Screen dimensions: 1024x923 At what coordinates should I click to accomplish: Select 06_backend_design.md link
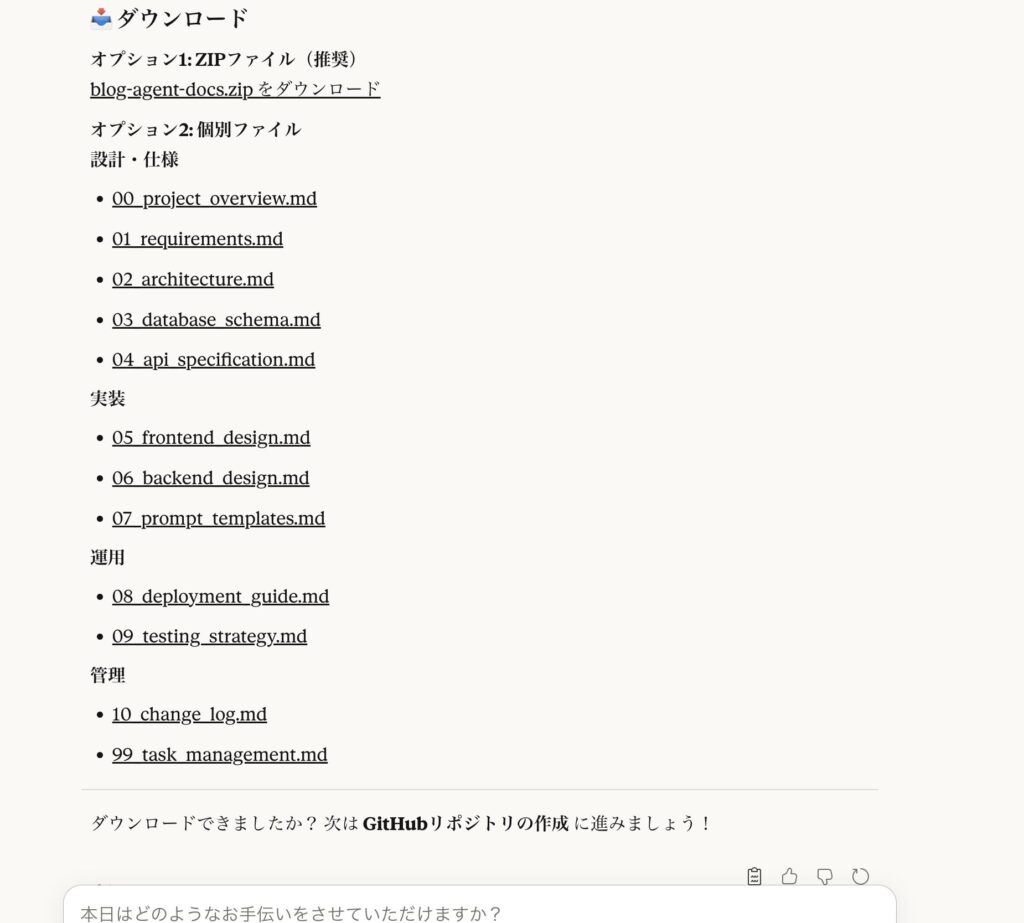(x=210, y=478)
